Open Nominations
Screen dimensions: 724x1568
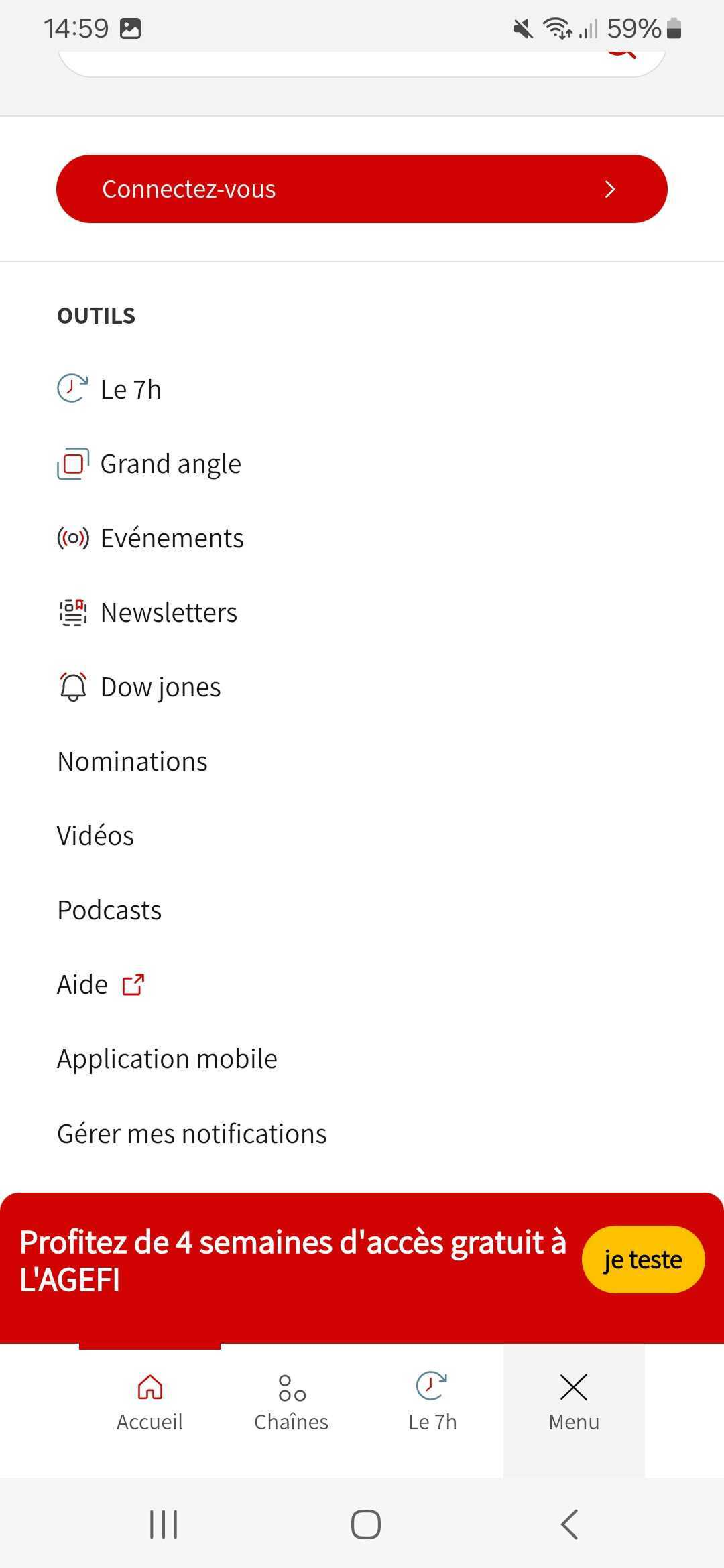pos(133,761)
